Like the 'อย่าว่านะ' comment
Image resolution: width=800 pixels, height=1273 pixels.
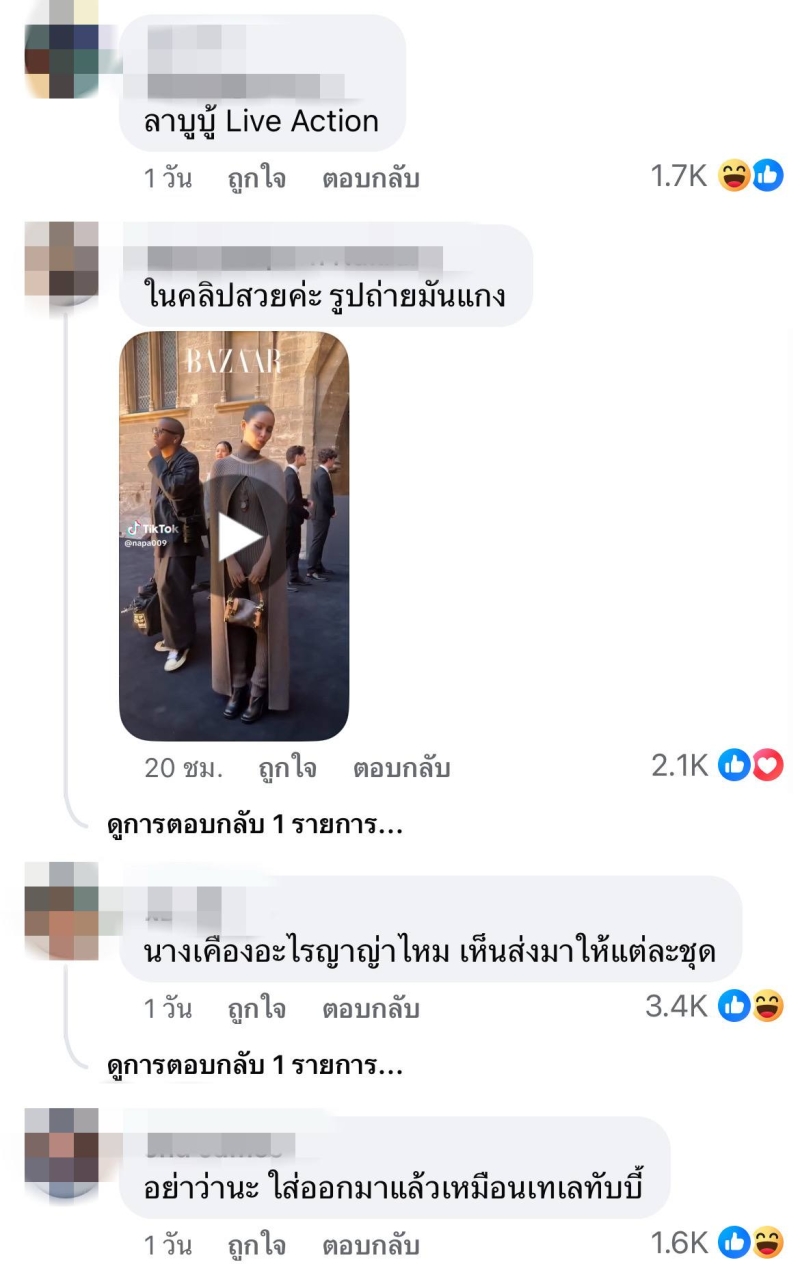click(257, 1246)
